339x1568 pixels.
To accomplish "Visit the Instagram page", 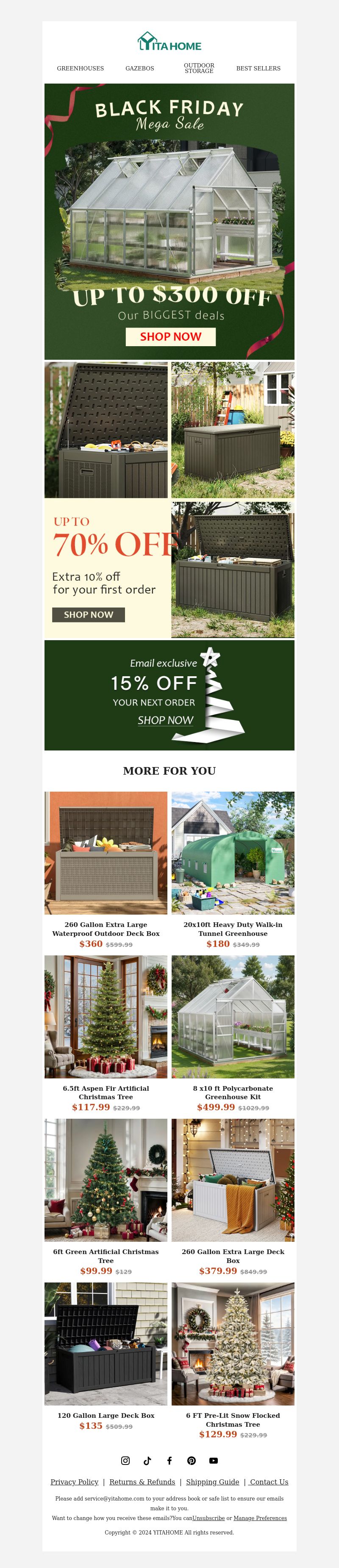I will click(125, 1460).
